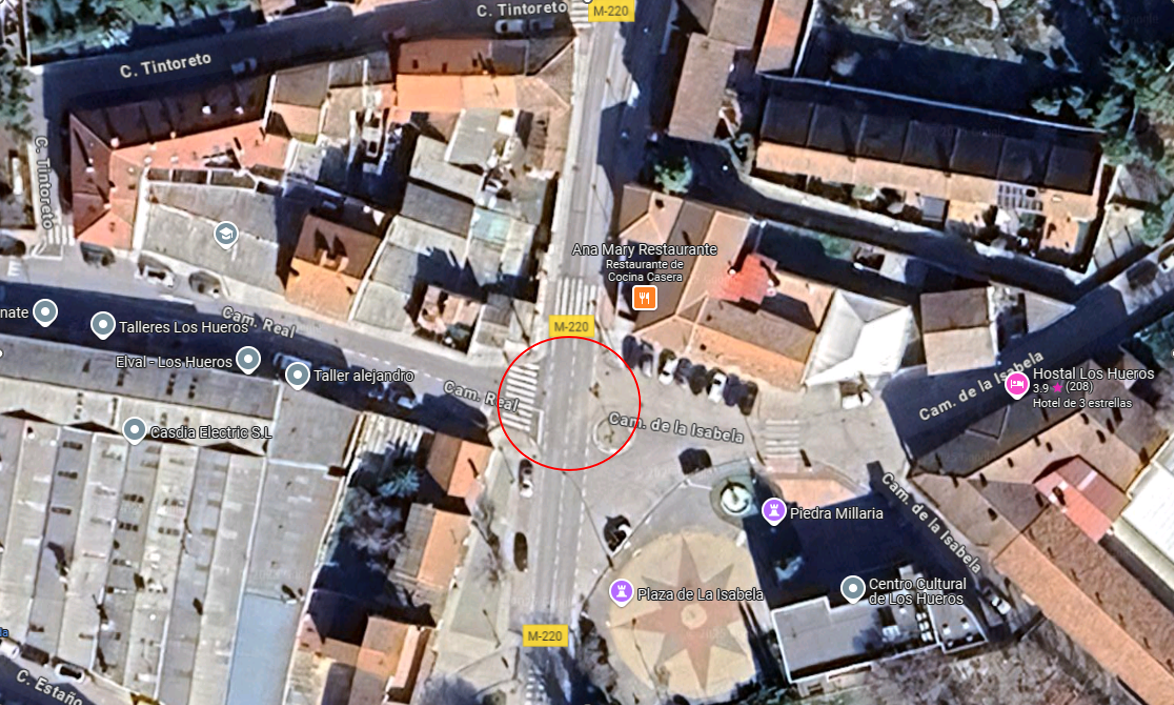Screen dimensions: 1174x705
Task: Select the Taller alejandro pin
Action: click(x=297, y=375)
